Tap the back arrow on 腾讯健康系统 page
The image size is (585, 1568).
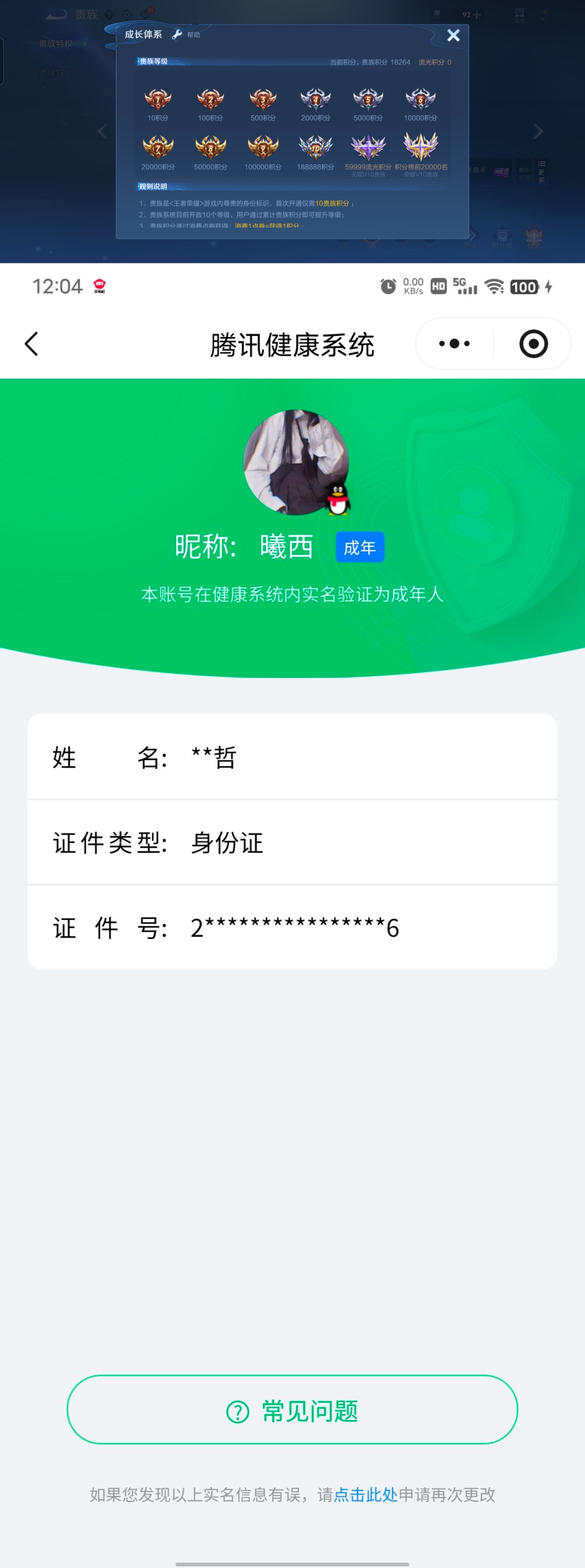30,343
